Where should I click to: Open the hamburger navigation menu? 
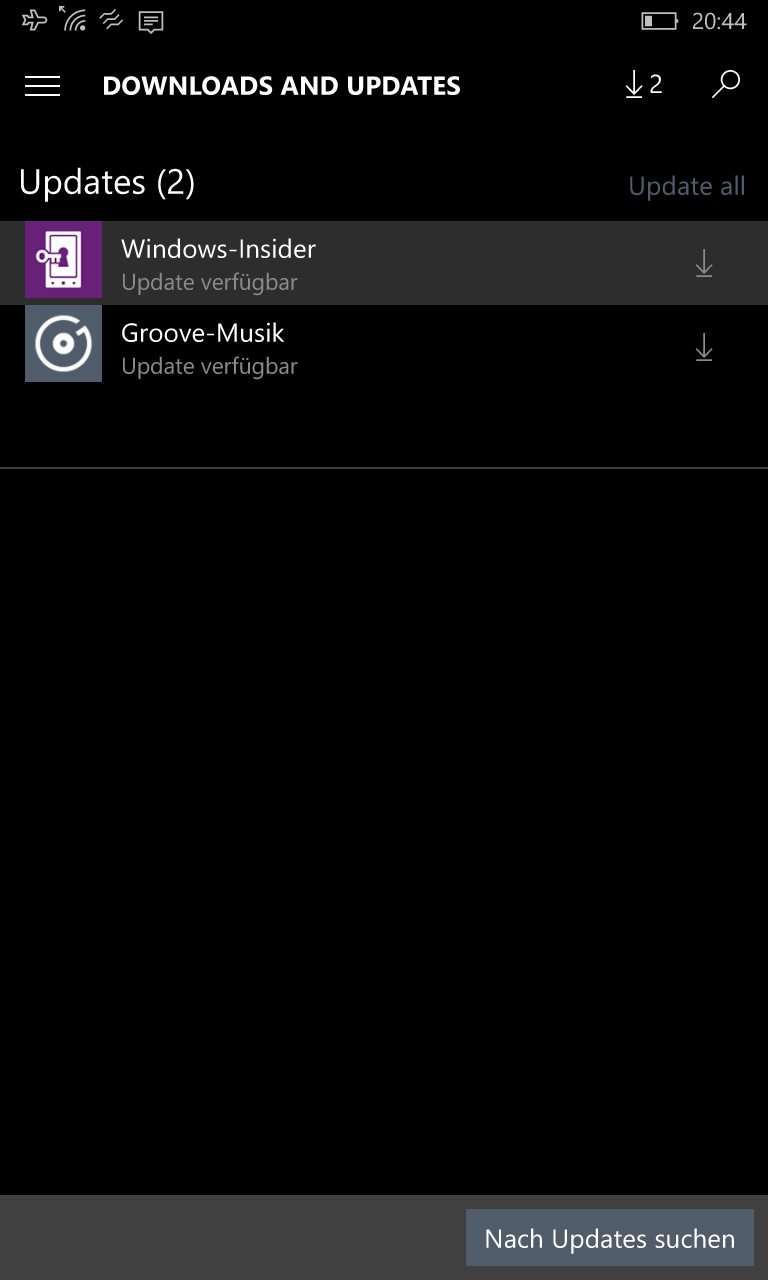(x=42, y=86)
